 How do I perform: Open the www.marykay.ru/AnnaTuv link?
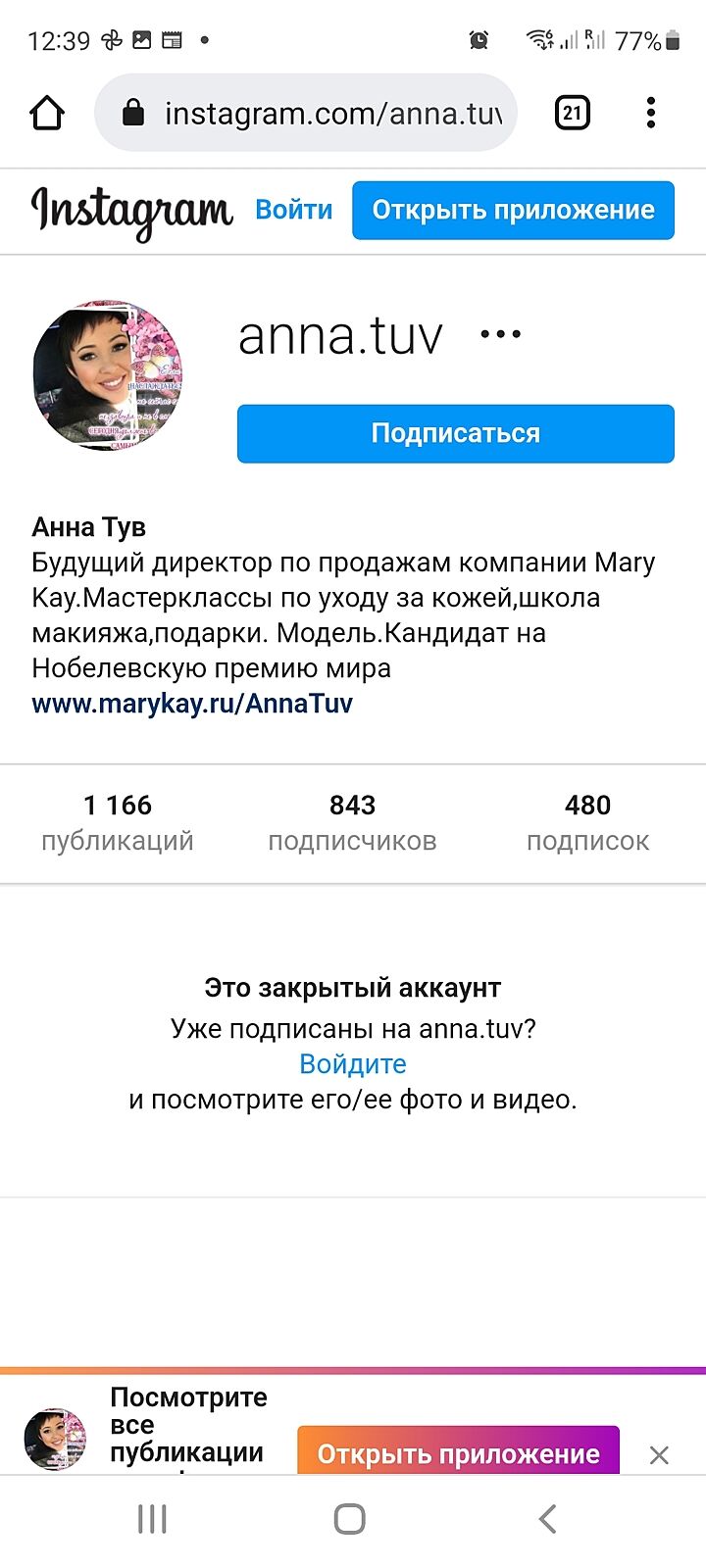pos(192,704)
